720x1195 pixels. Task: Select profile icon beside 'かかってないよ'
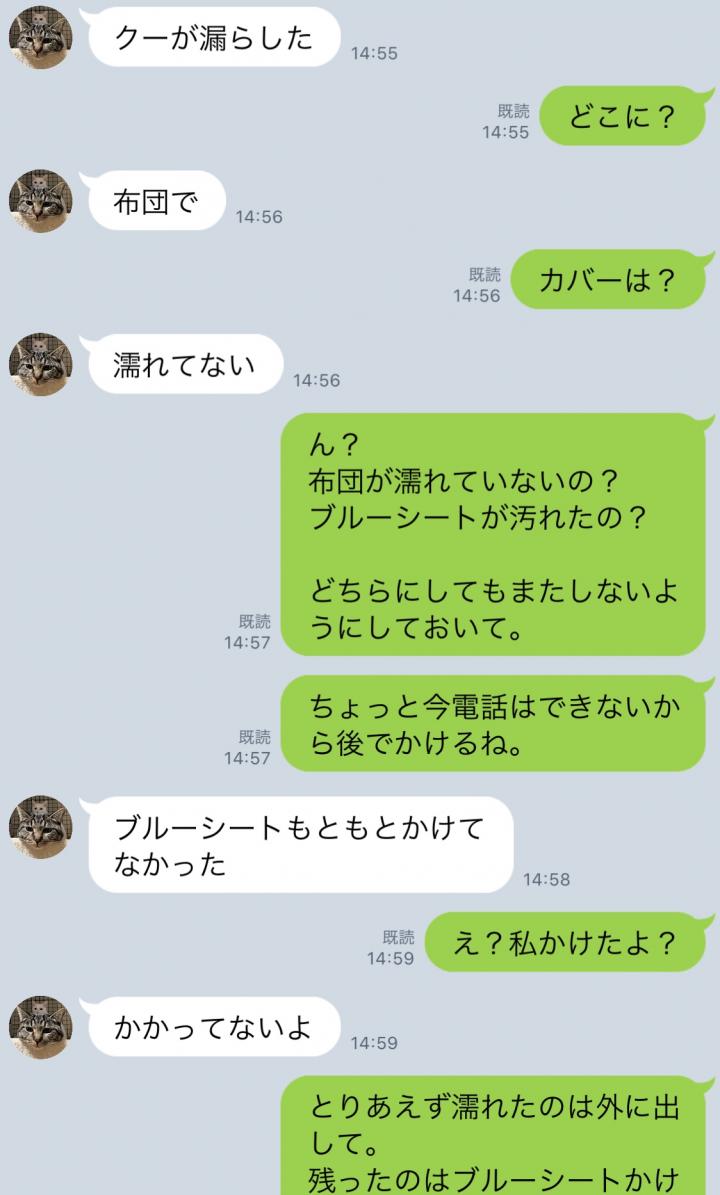(40, 1028)
